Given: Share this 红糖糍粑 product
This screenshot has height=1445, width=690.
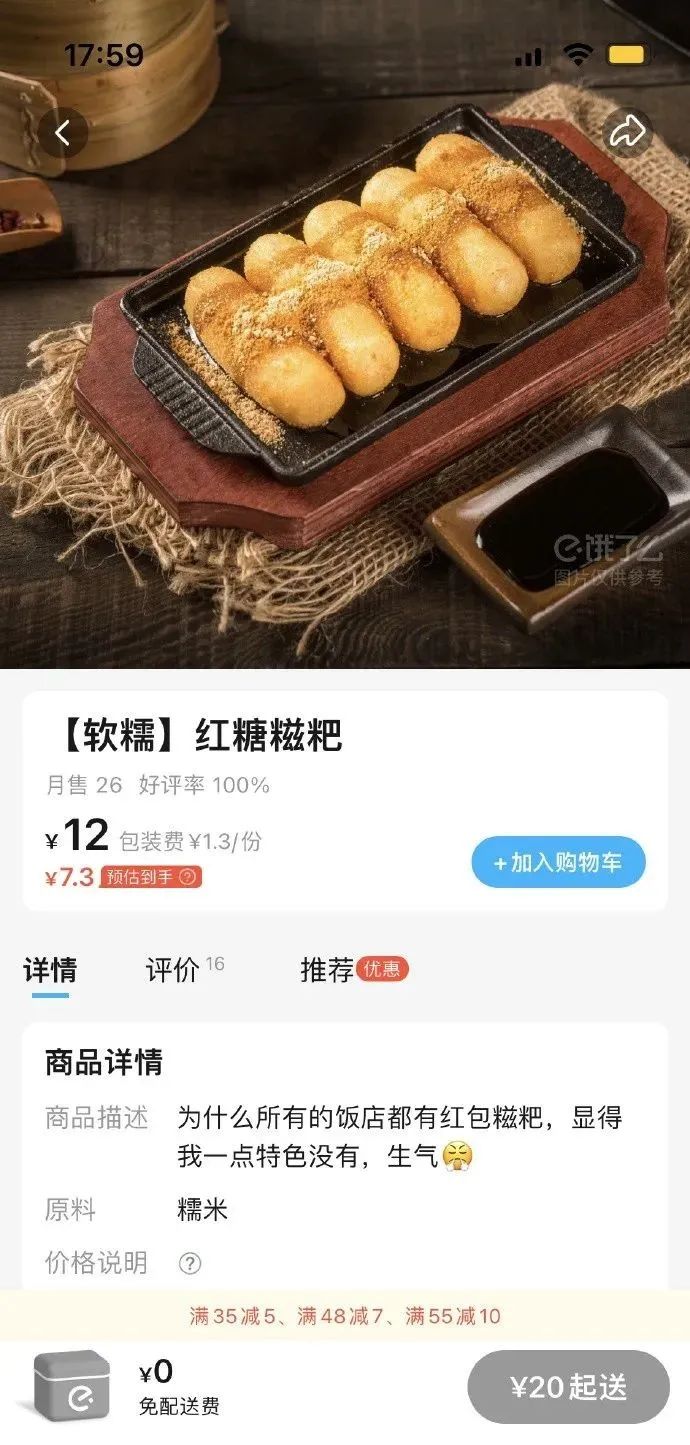Looking at the screenshot, I should coord(627,132).
